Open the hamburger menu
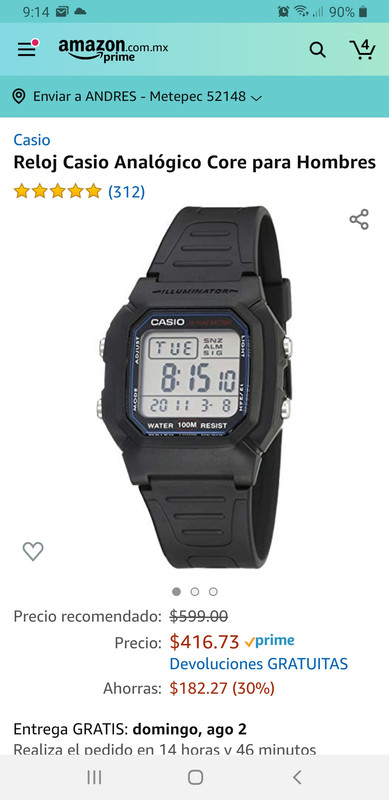This screenshot has height=800, width=389. 27,49
